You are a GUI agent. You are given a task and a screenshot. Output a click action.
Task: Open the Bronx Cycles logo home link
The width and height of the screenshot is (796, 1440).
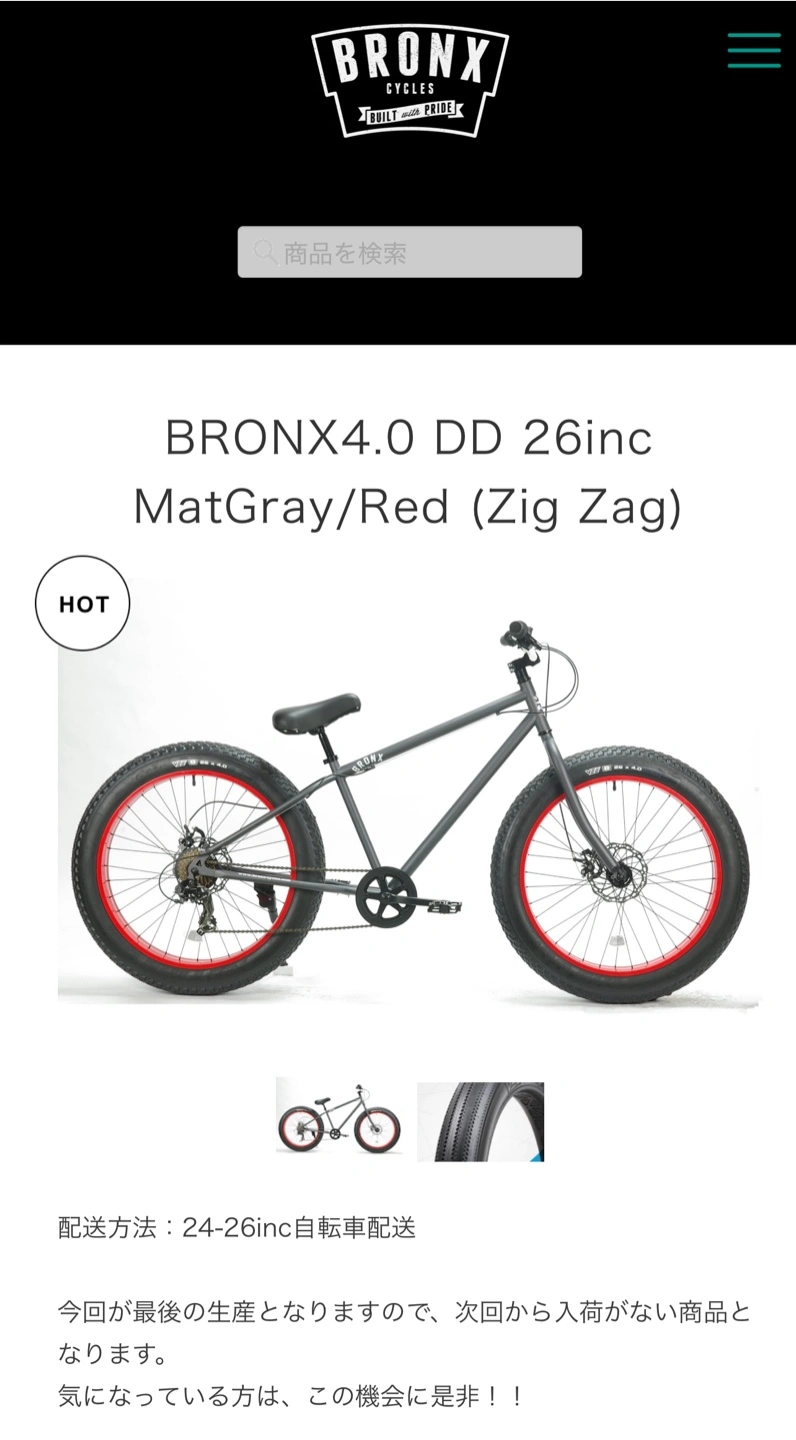pyautogui.click(x=410, y=79)
